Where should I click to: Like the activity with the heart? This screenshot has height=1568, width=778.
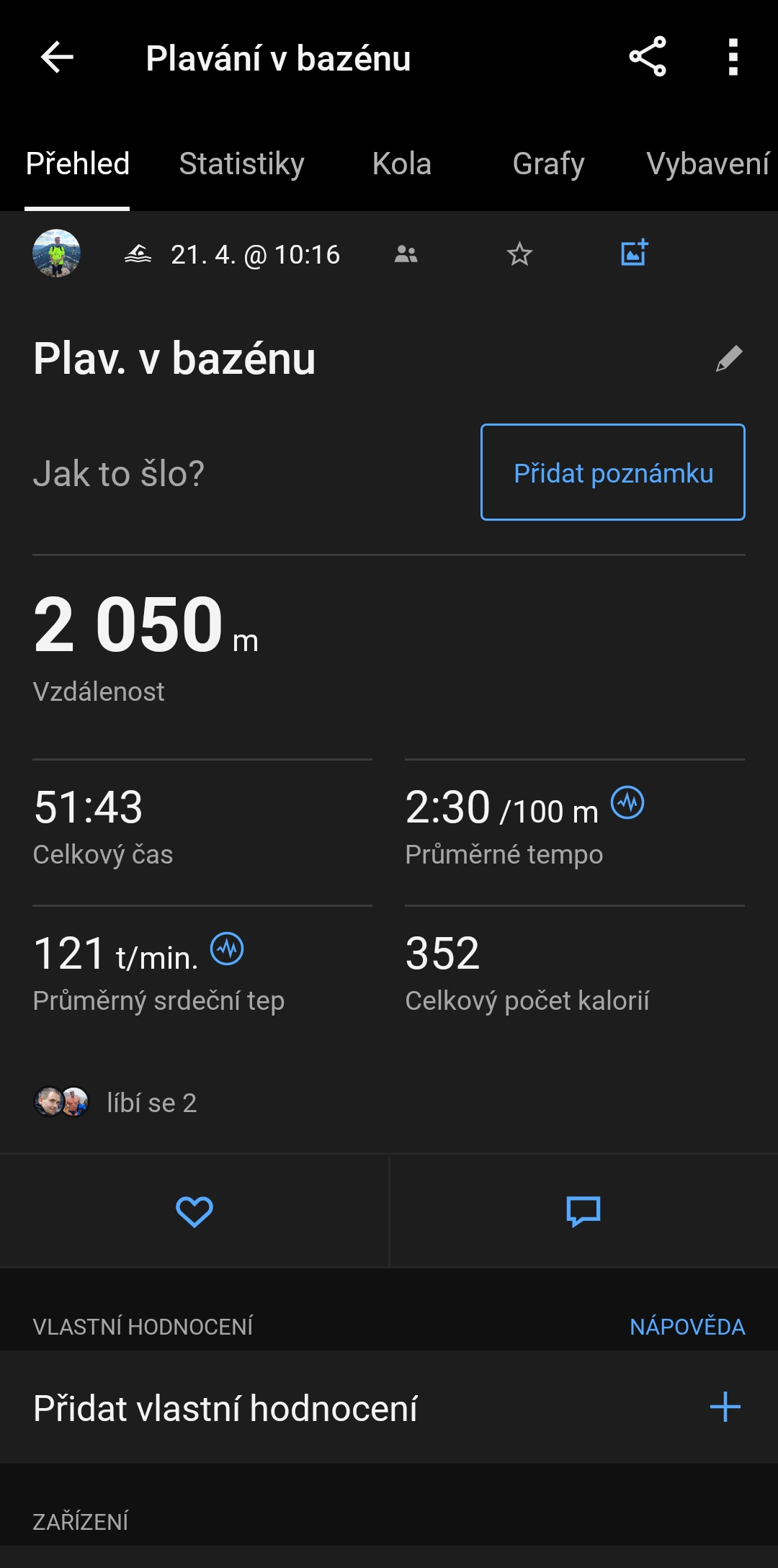(194, 1211)
